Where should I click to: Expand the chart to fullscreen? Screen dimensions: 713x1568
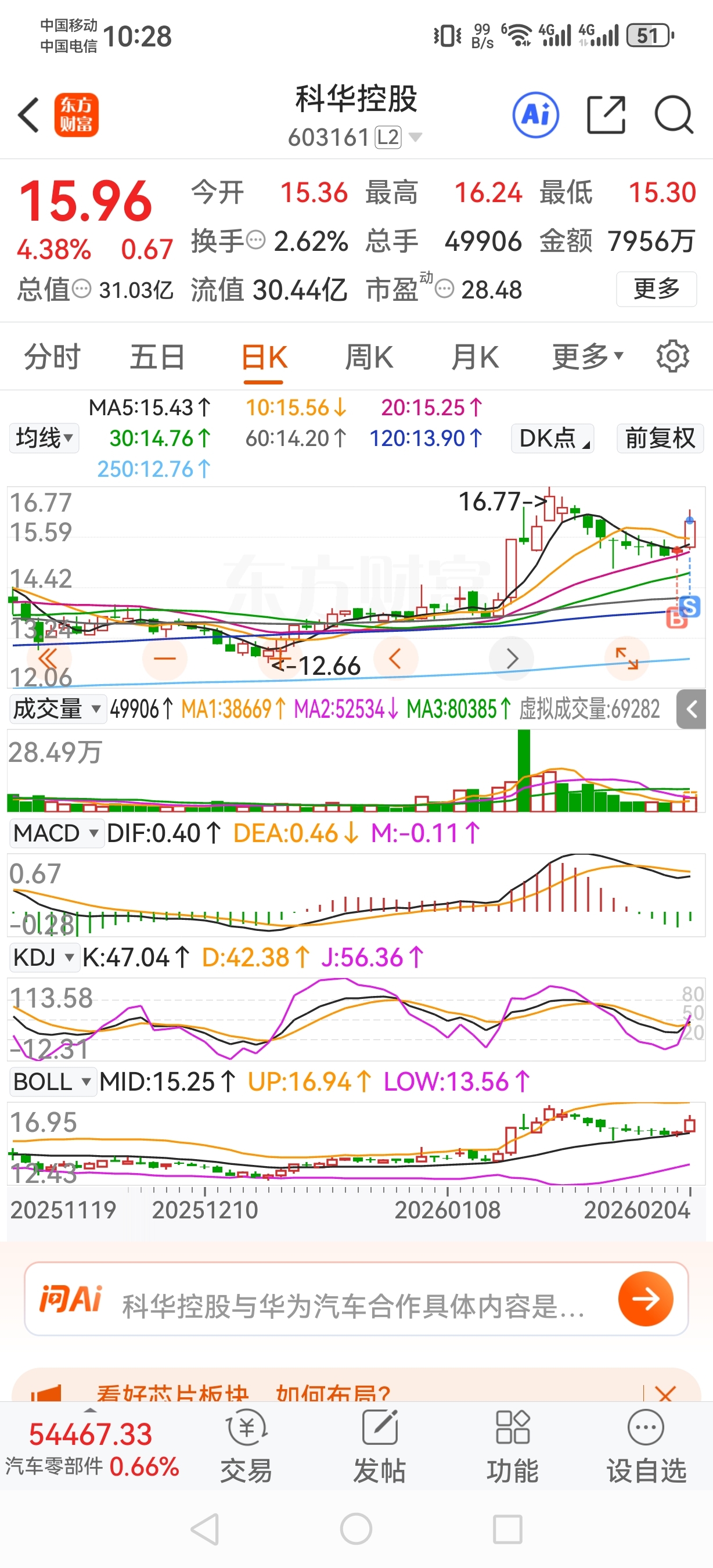click(626, 659)
